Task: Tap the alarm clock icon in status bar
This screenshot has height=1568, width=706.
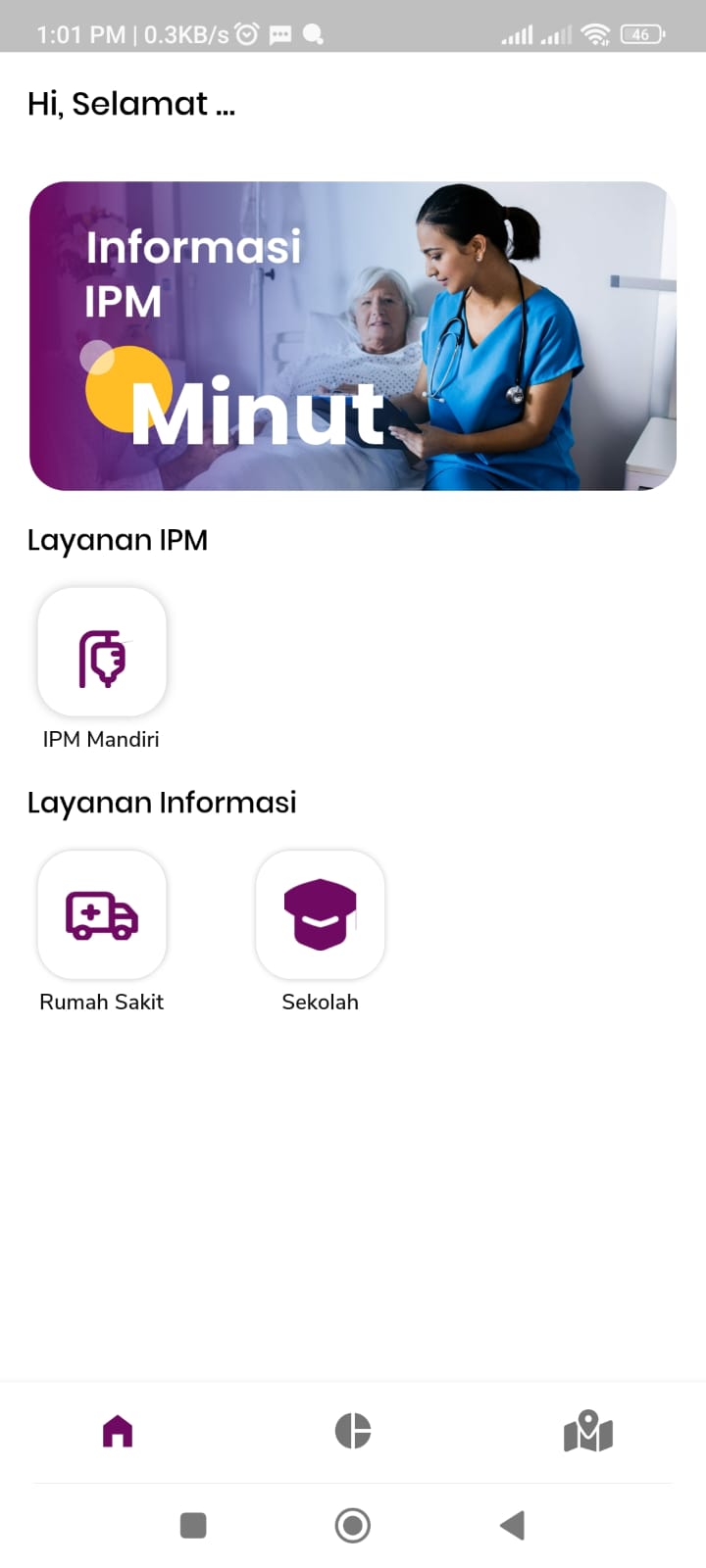Action: 244,32
